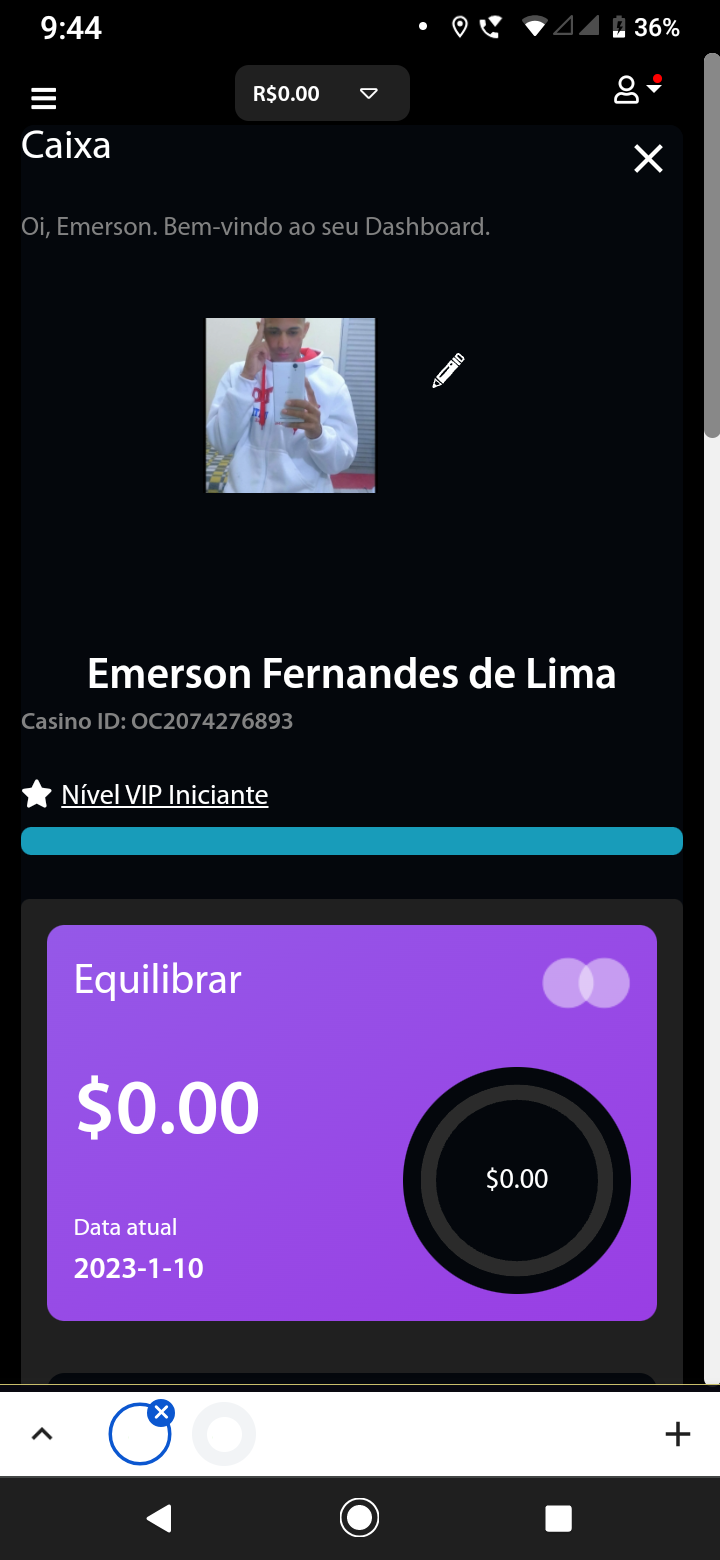The width and height of the screenshot is (720, 1560).
Task: Go to the system home screen
Action: click(x=359, y=1518)
